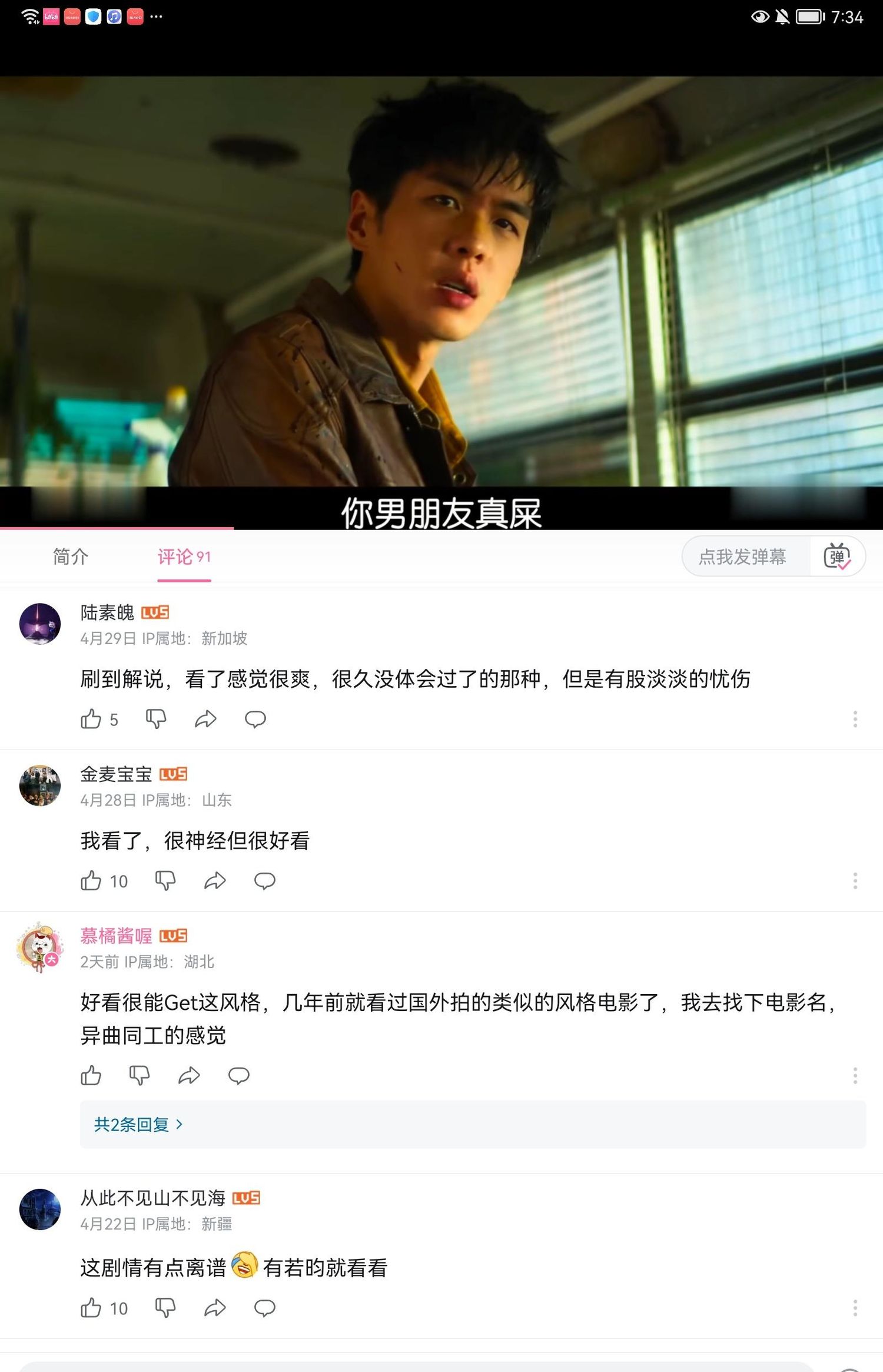Share 陆素魄's comment
Viewport: 883px width, 1372px height.
tap(205, 719)
